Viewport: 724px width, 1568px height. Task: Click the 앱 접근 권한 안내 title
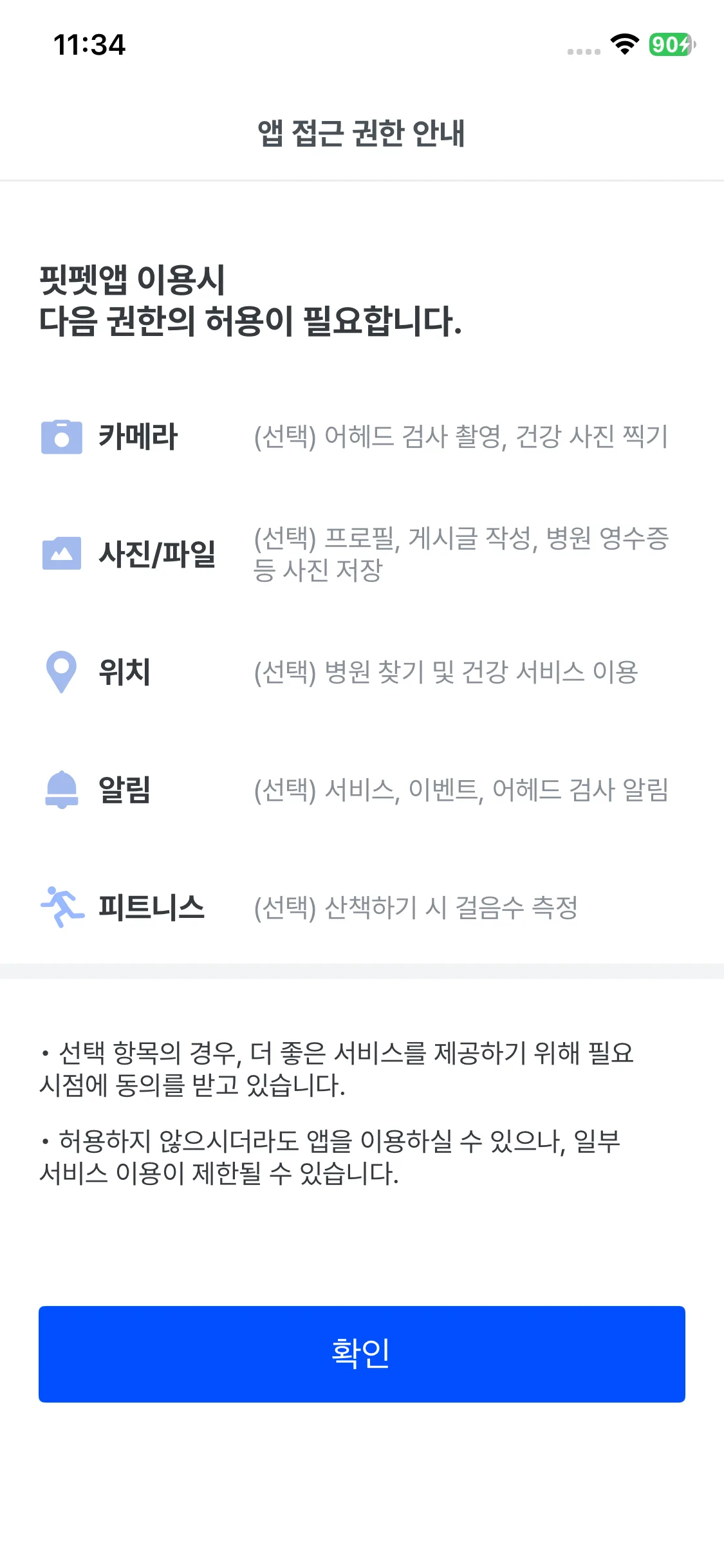coord(362,133)
